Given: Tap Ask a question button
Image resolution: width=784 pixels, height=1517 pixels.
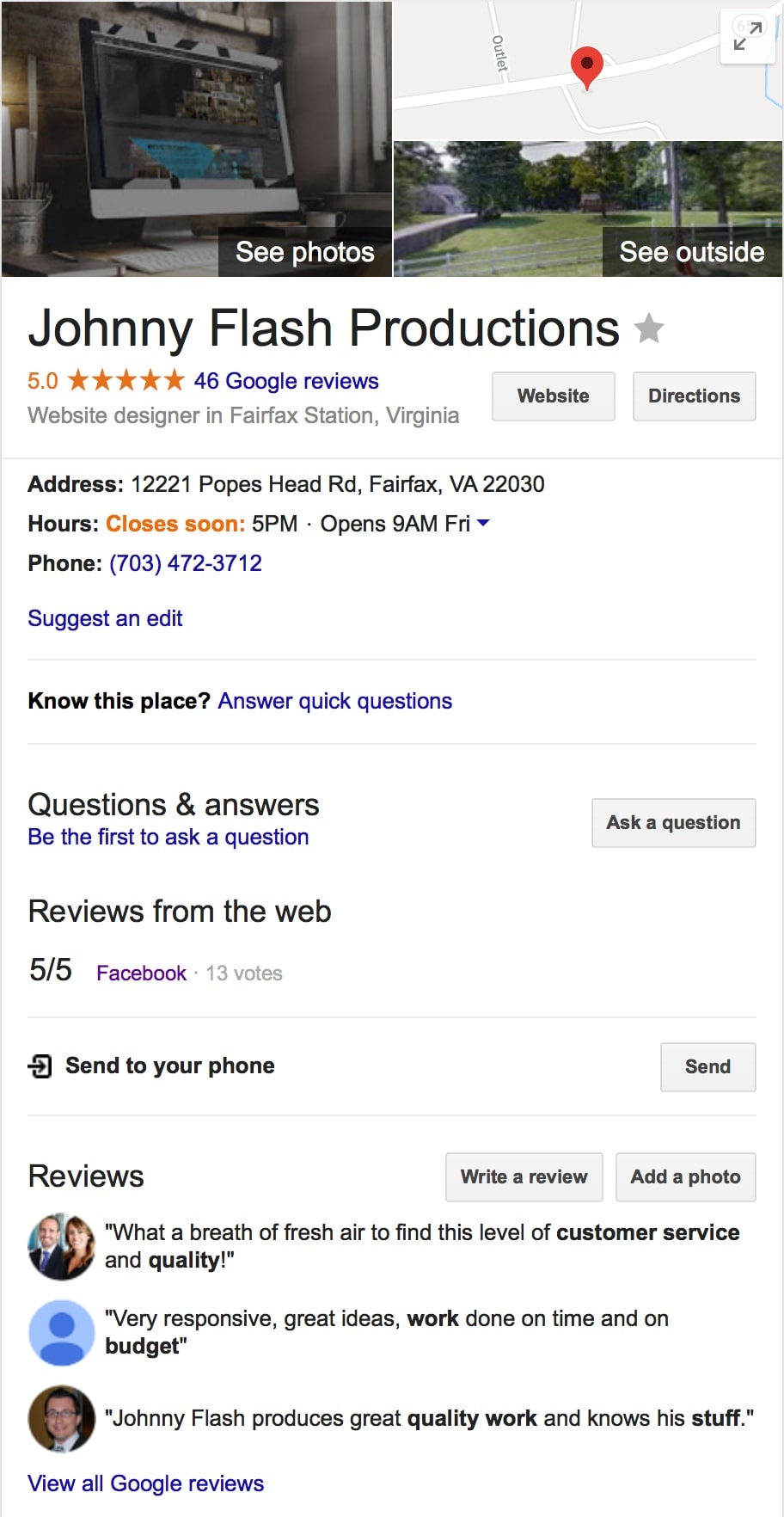Looking at the screenshot, I should 674,823.
